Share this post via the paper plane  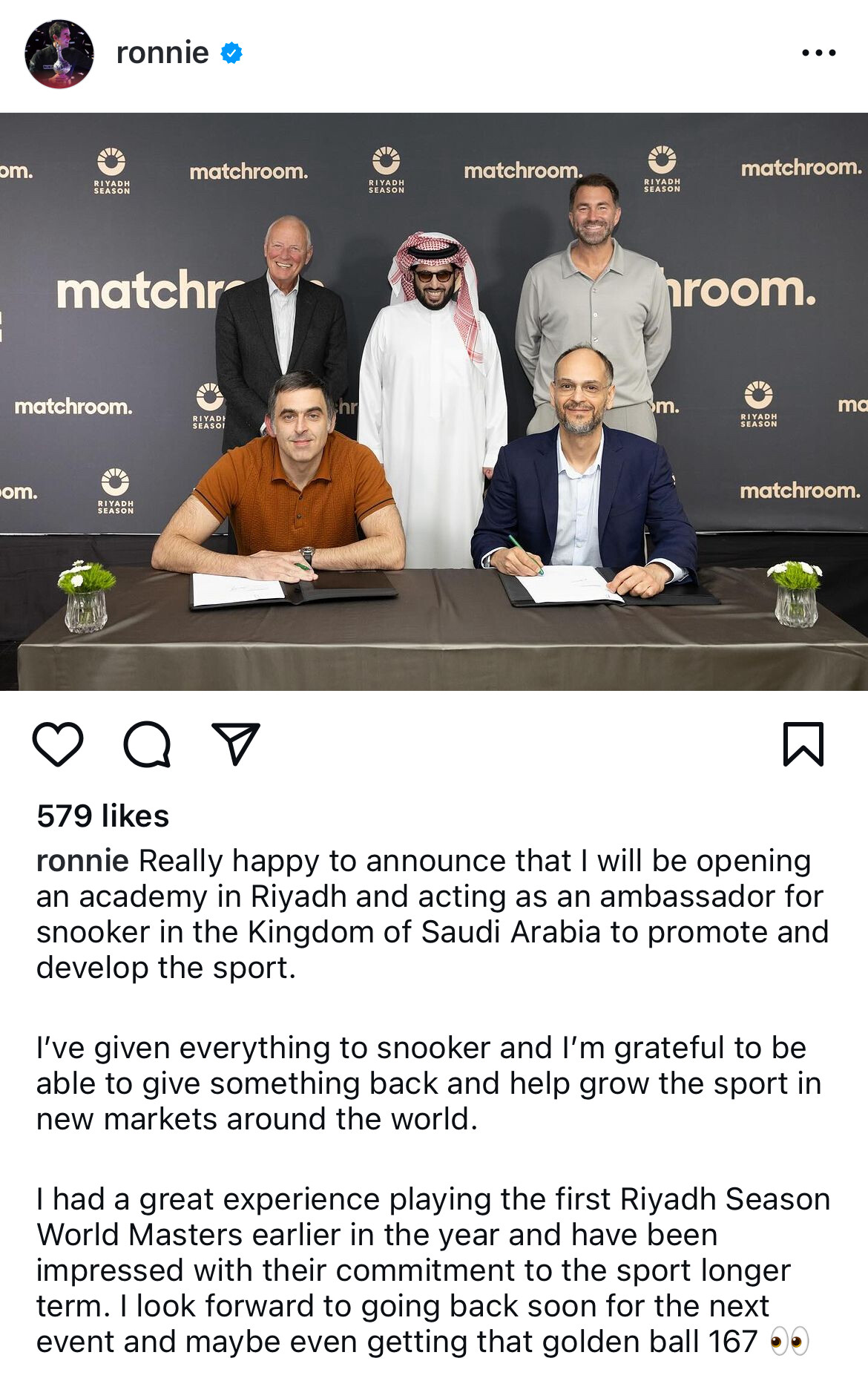click(x=236, y=744)
